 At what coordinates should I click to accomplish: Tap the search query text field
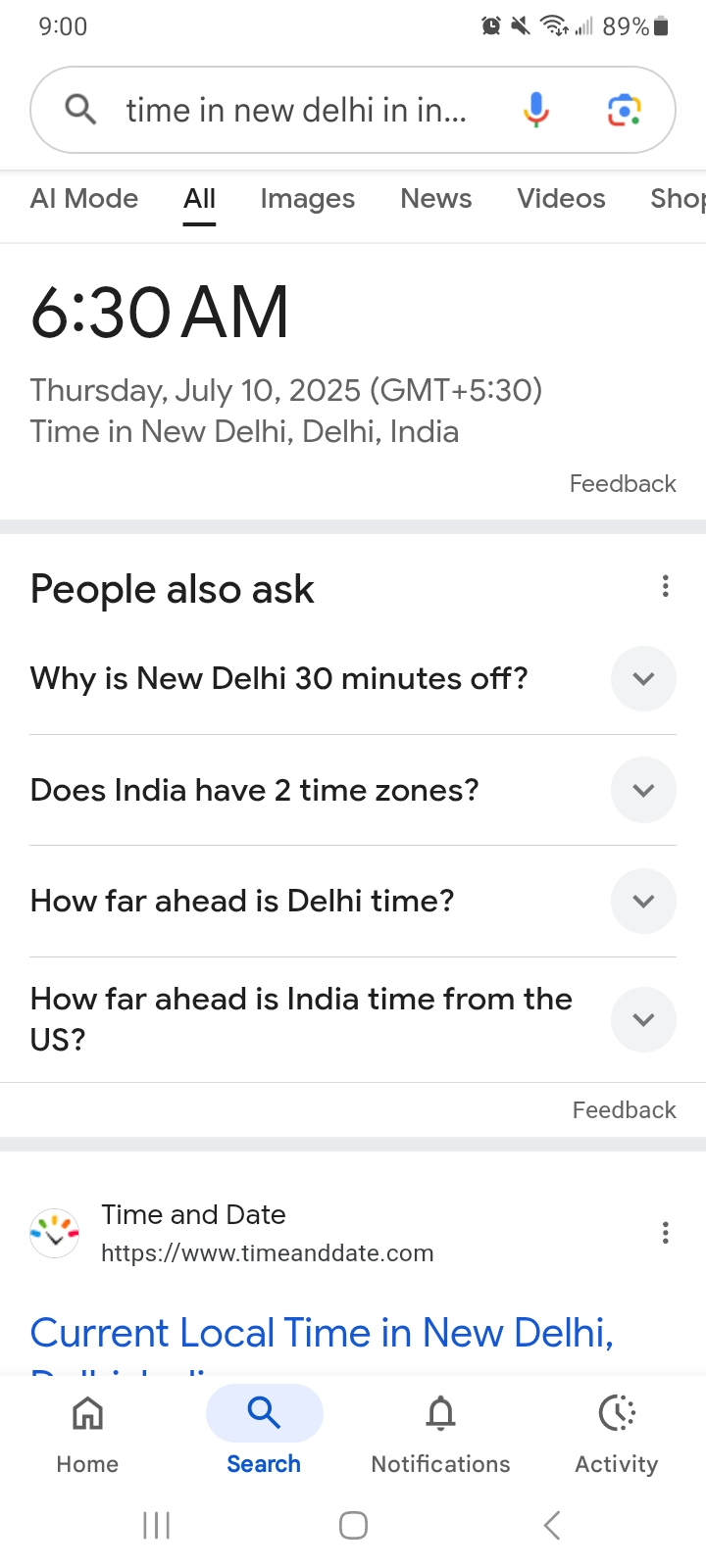coord(296,111)
